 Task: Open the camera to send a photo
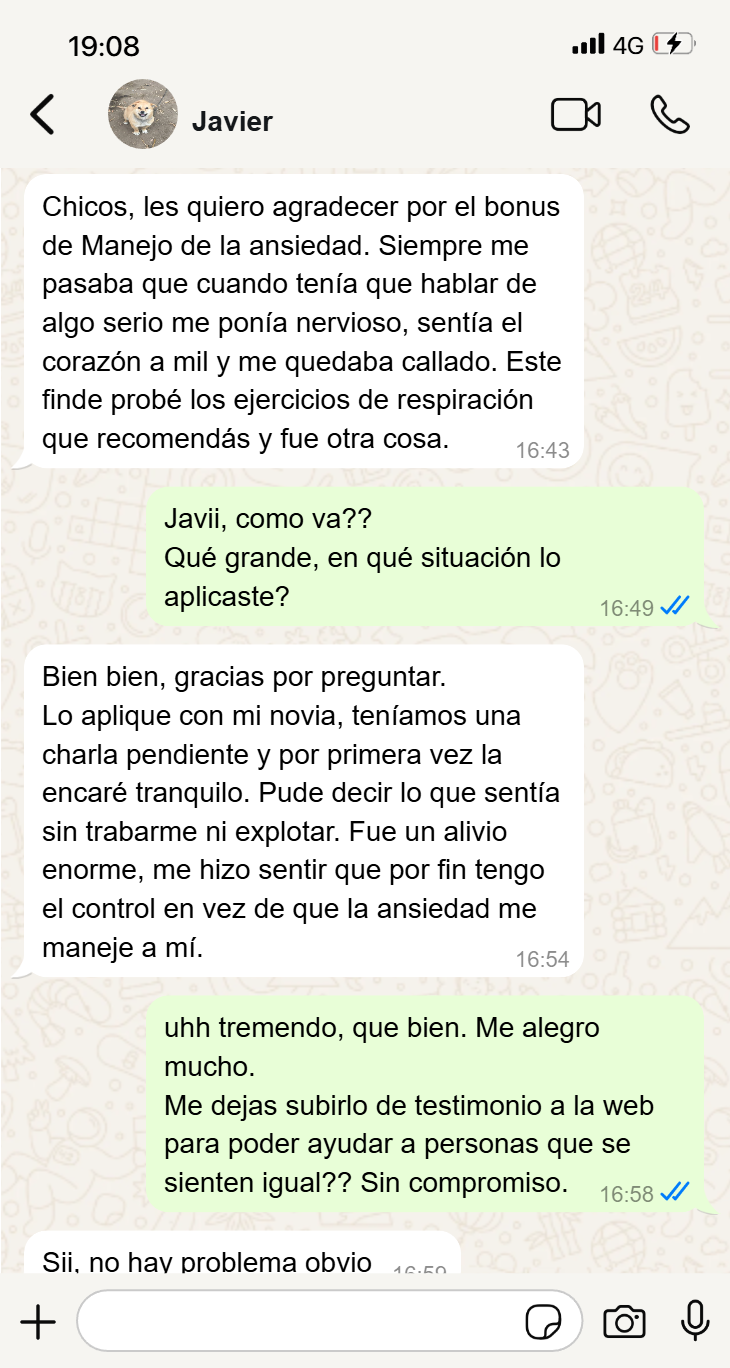624,1322
